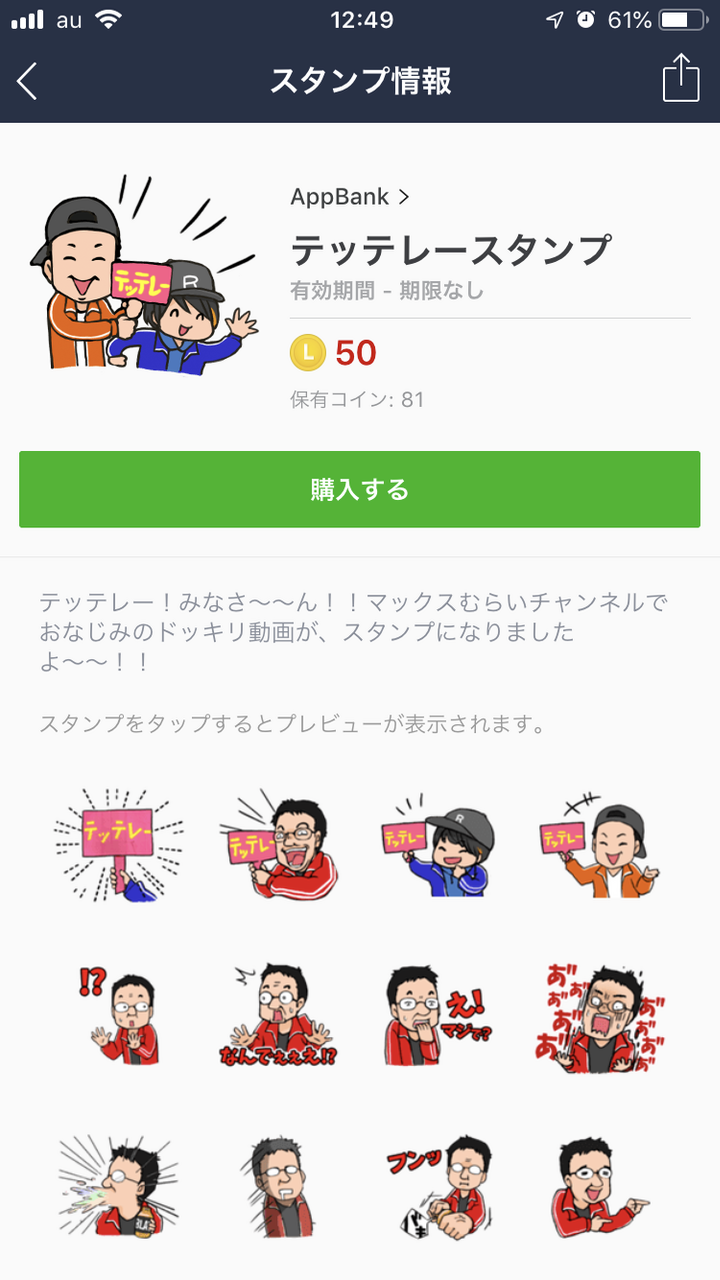
Task: Preview the gloomy-face man sticker
Action: tap(278, 1188)
